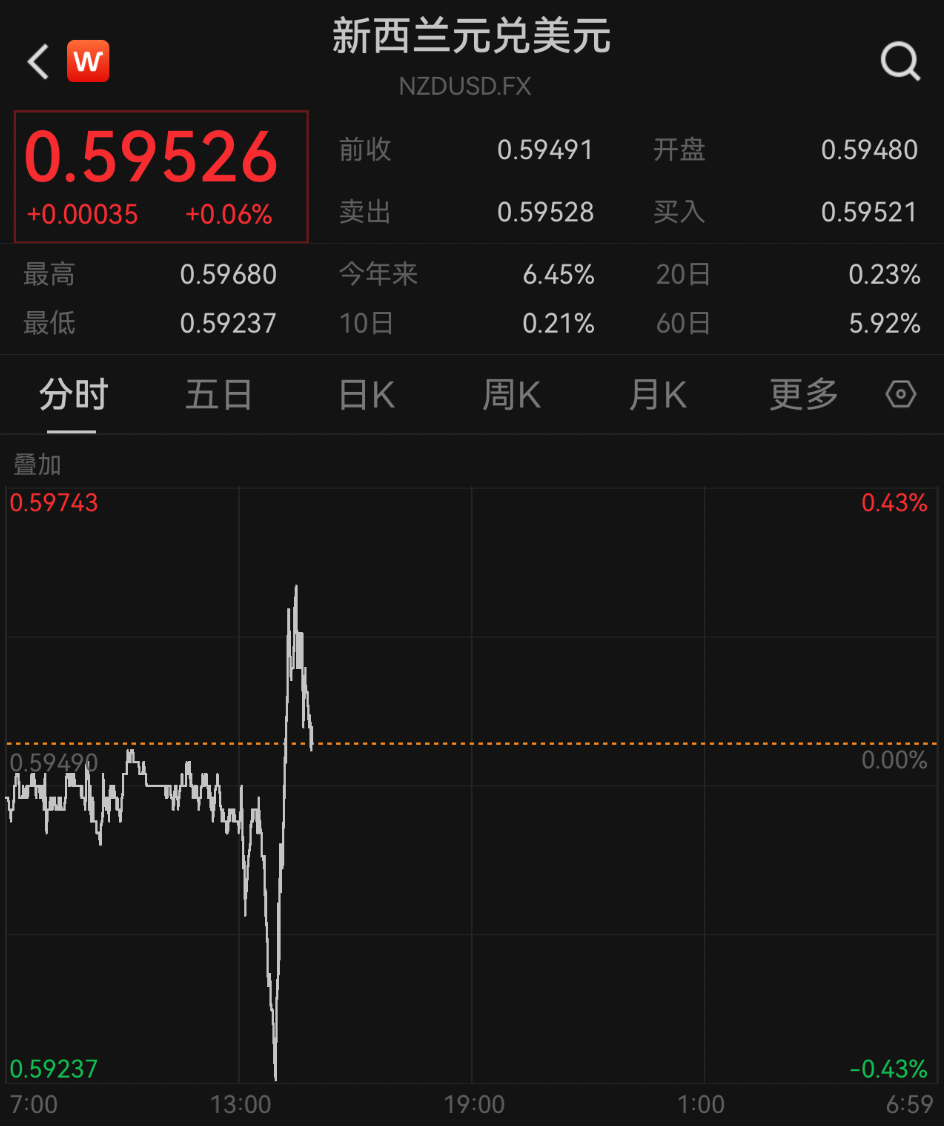
Task: Tap 叠加 to overlay a comparison
Action: [37, 464]
